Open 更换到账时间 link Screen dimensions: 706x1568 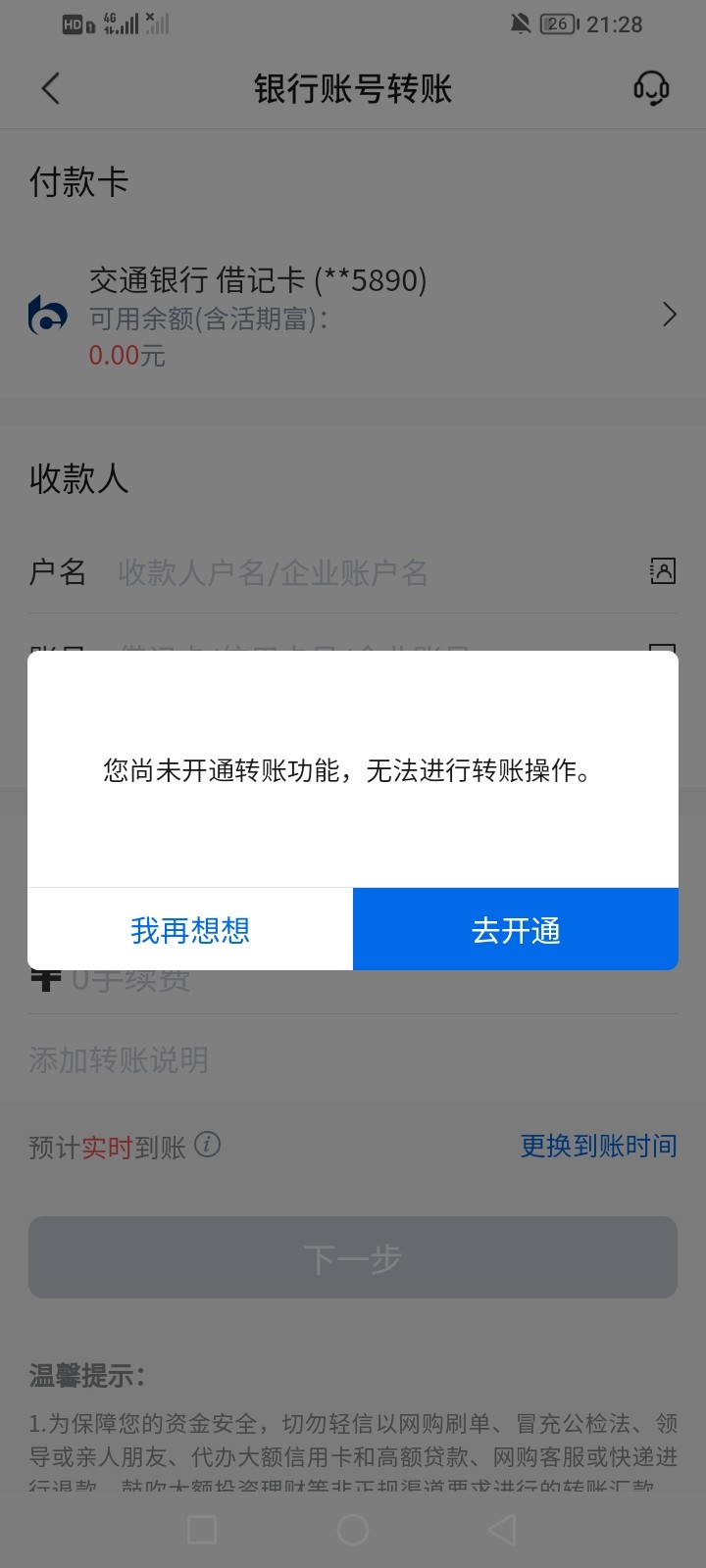point(598,1146)
